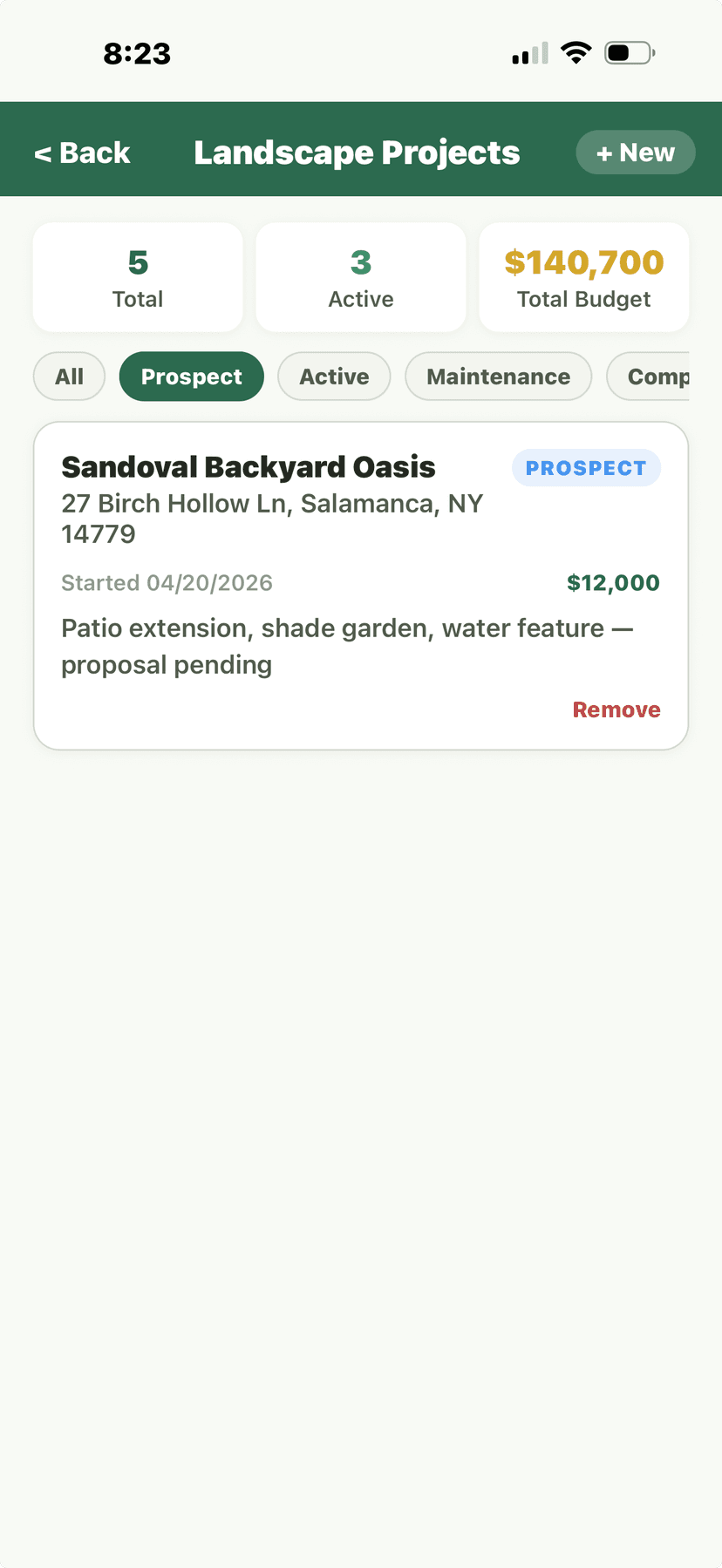Open the Maintenance filter
Viewport: 722px width, 1568px height.
click(x=498, y=376)
